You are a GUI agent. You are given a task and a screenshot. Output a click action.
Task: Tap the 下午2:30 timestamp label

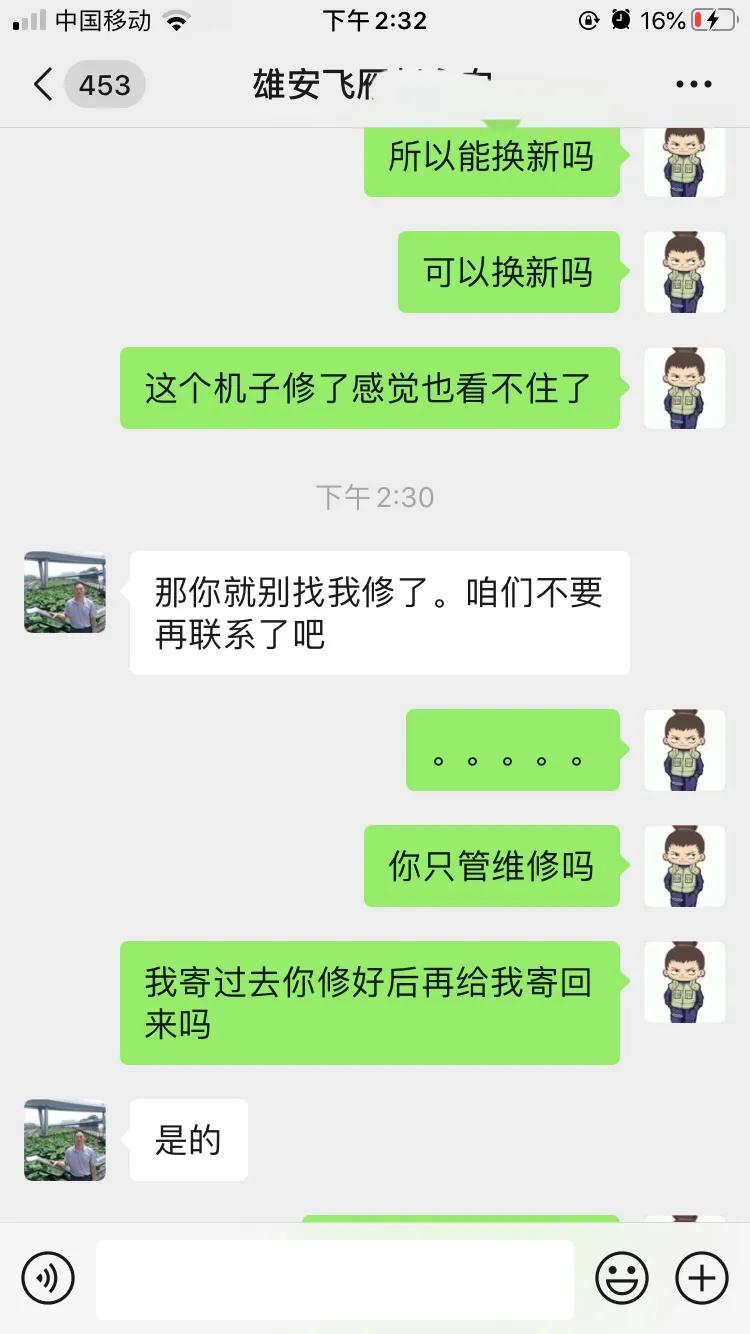point(375,496)
